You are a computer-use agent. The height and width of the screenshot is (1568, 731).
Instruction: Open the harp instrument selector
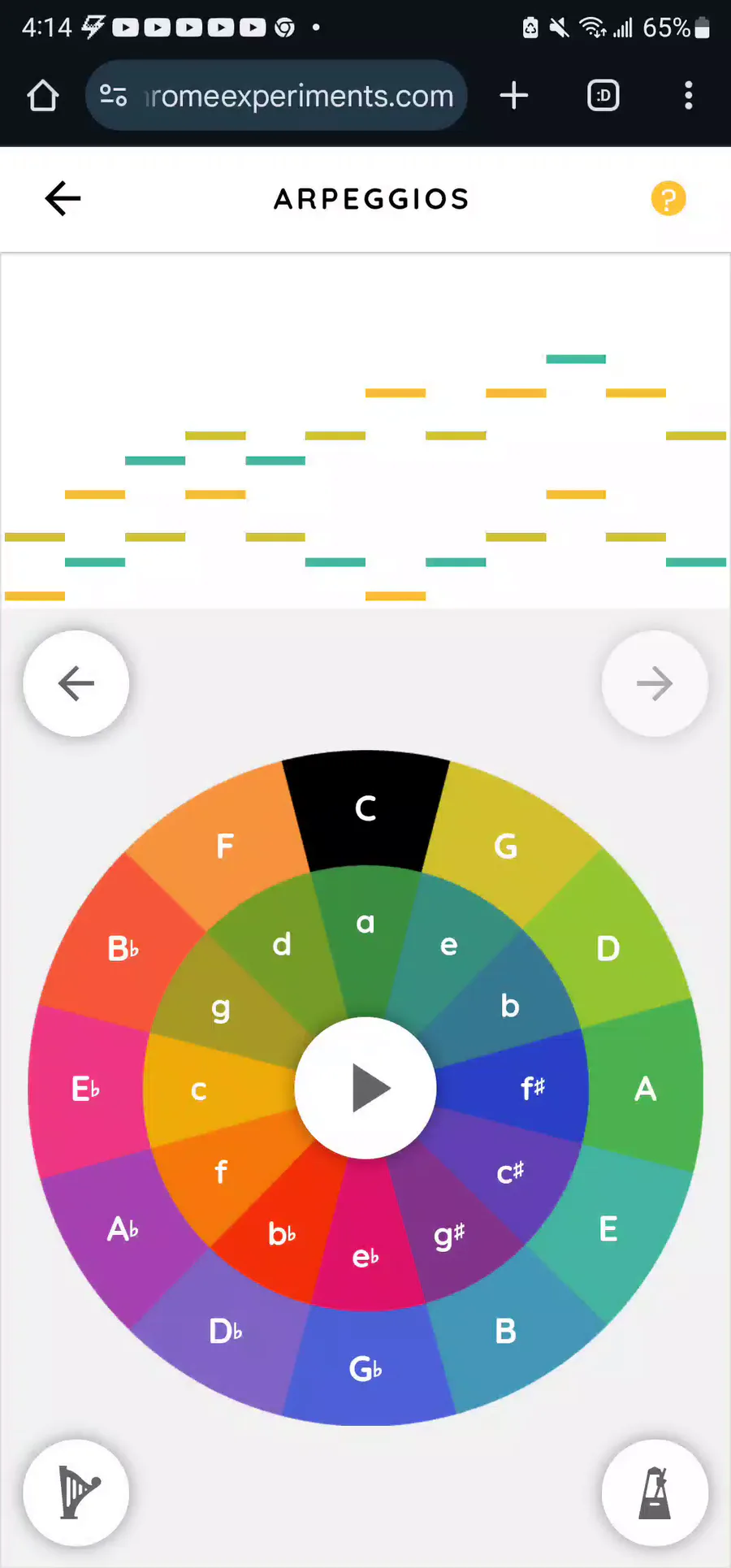tap(76, 1492)
